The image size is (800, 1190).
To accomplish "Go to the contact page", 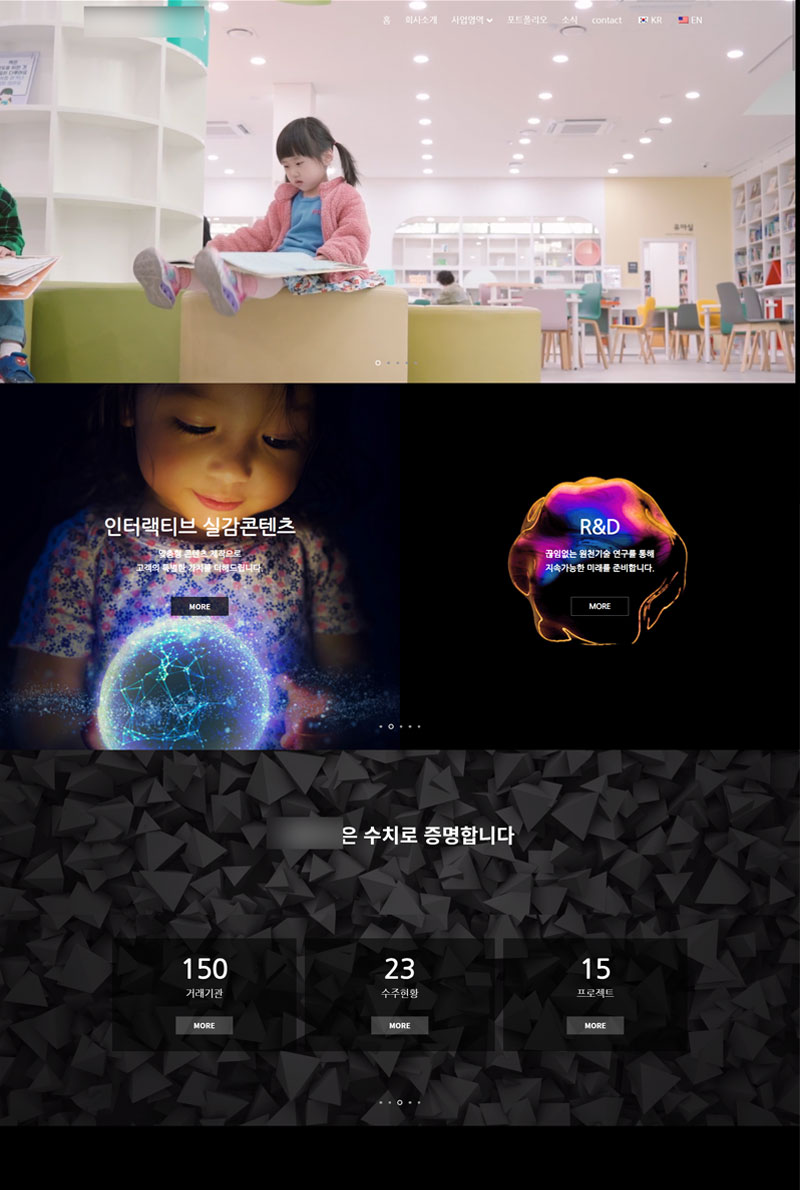I will pyautogui.click(x=606, y=20).
